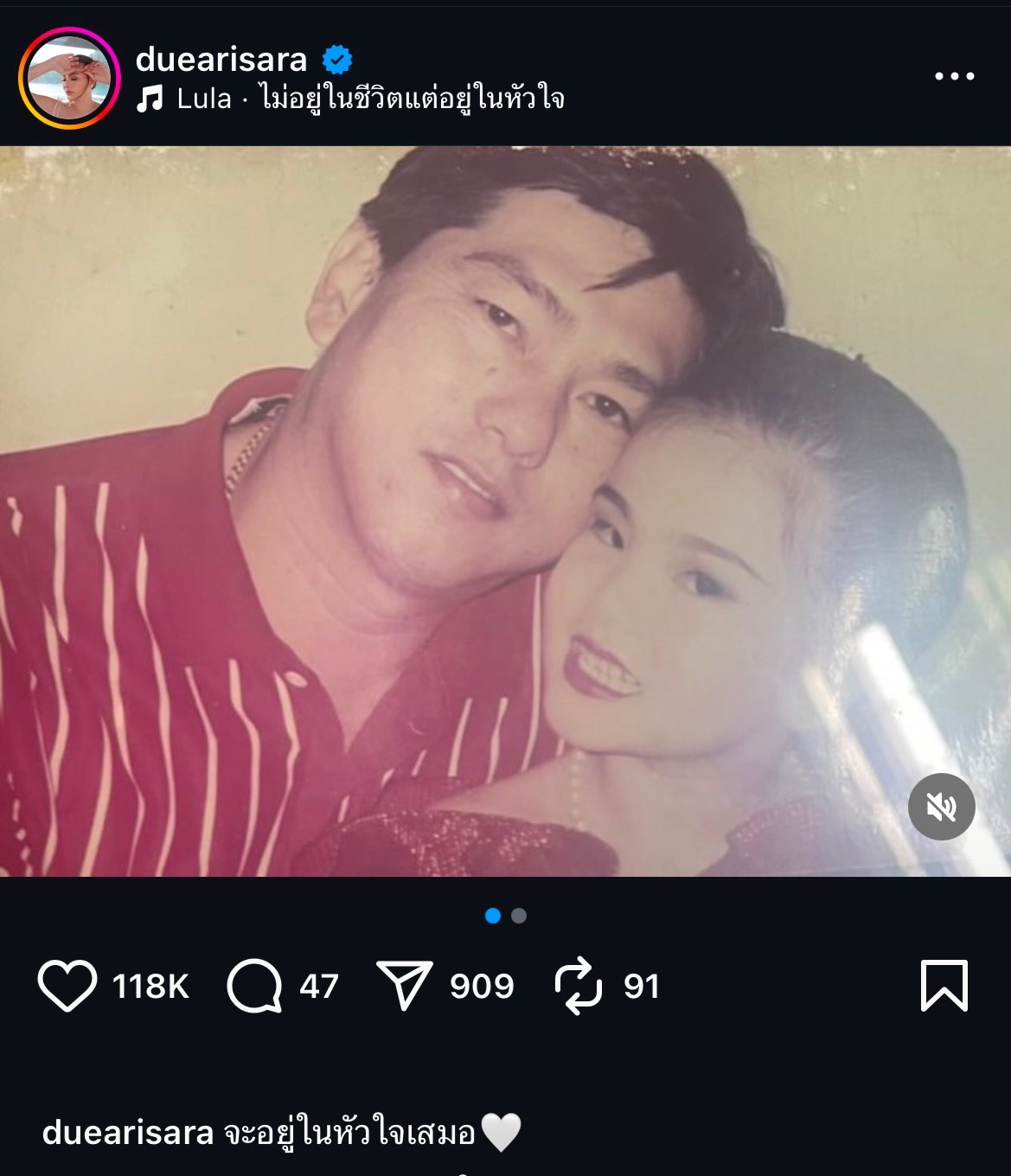Open the Lula song audio link

click(350, 99)
